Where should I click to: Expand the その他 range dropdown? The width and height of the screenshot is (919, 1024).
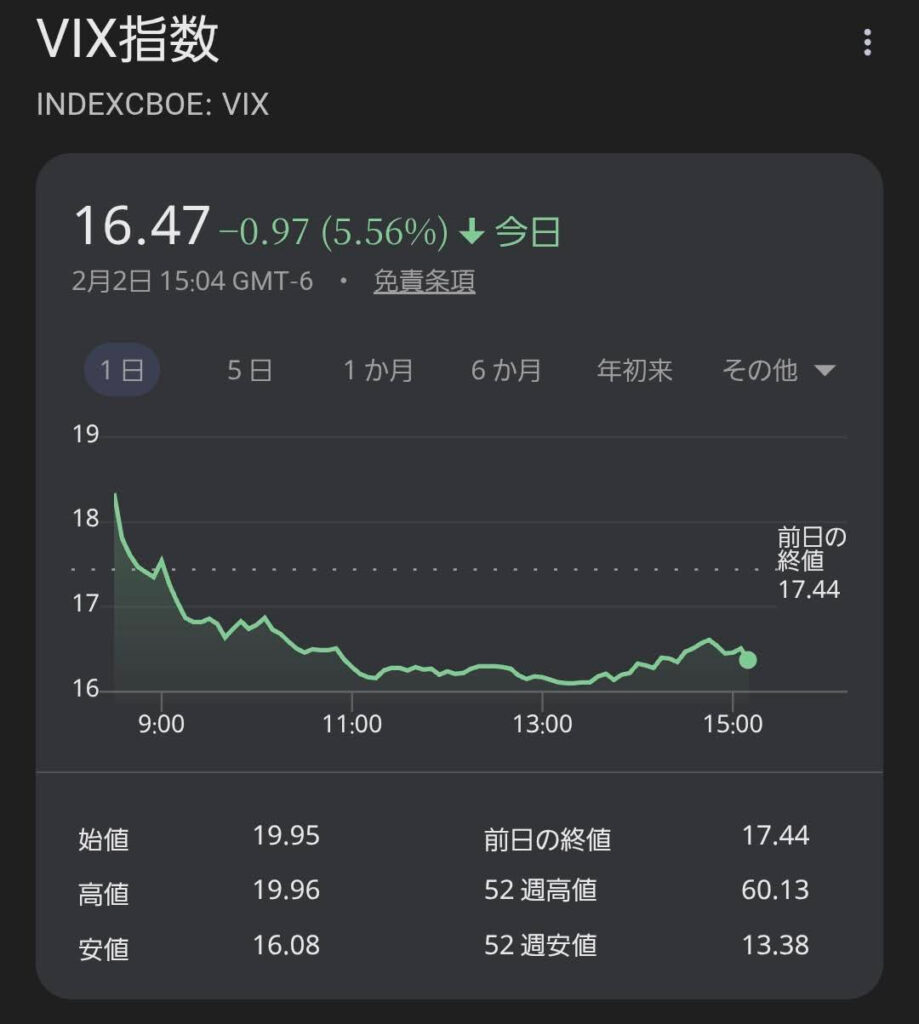tap(778, 371)
